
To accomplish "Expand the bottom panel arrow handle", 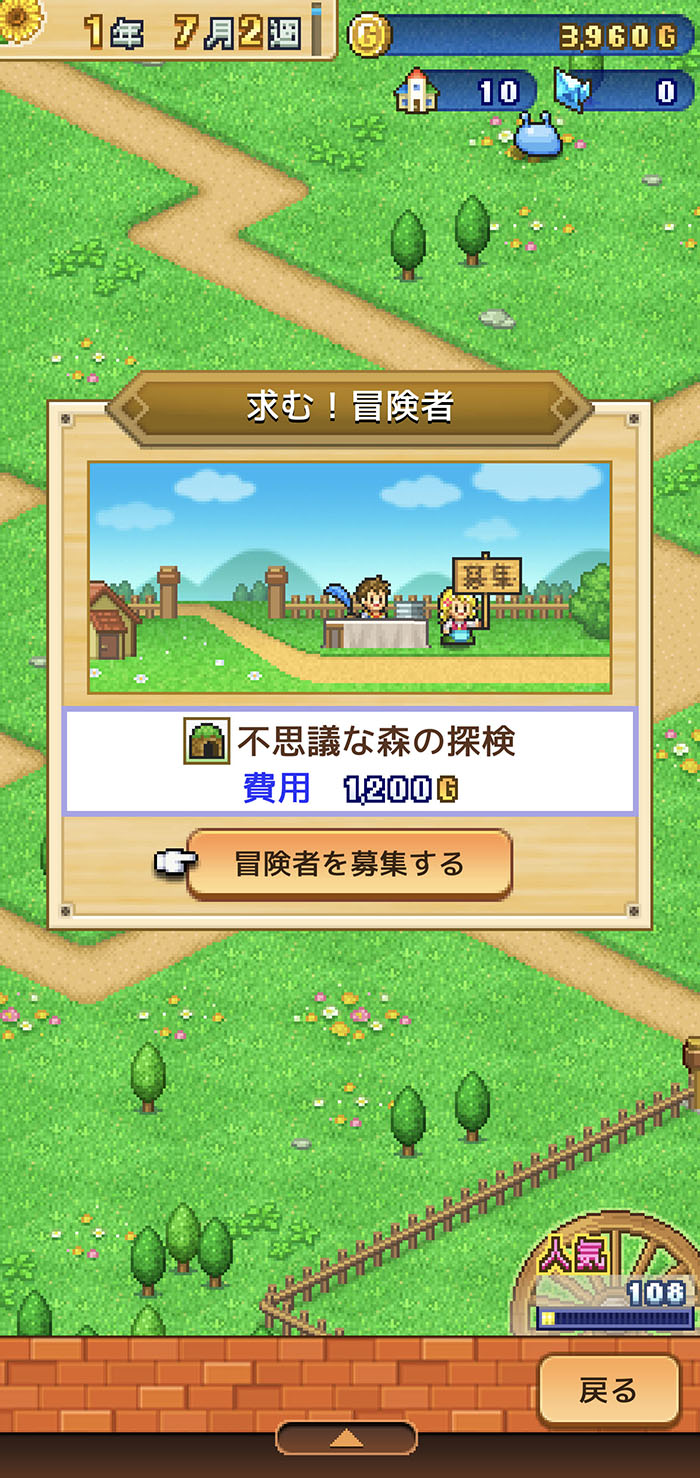I will pos(346,1438).
